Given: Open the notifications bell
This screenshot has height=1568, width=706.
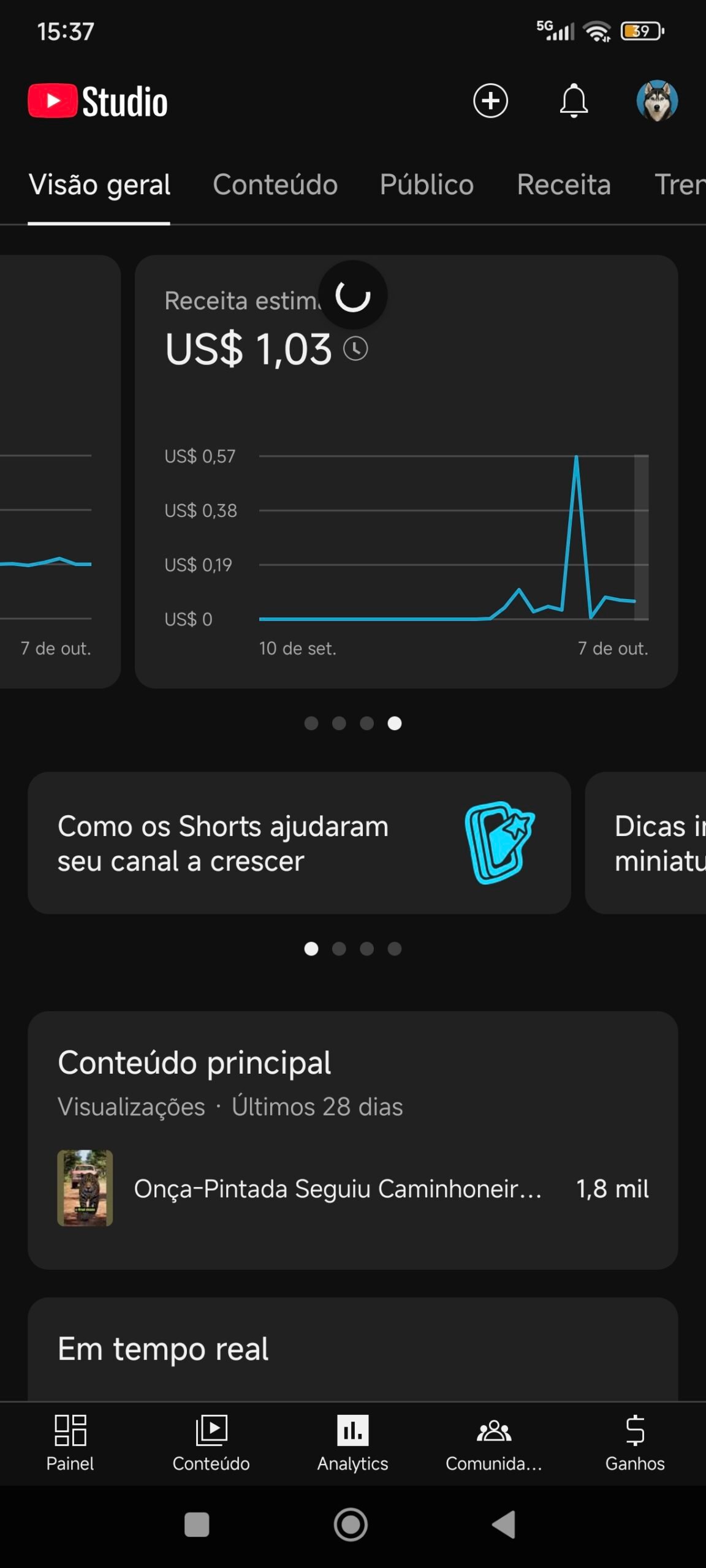Looking at the screenshot, I should click(x=574, y=100).
